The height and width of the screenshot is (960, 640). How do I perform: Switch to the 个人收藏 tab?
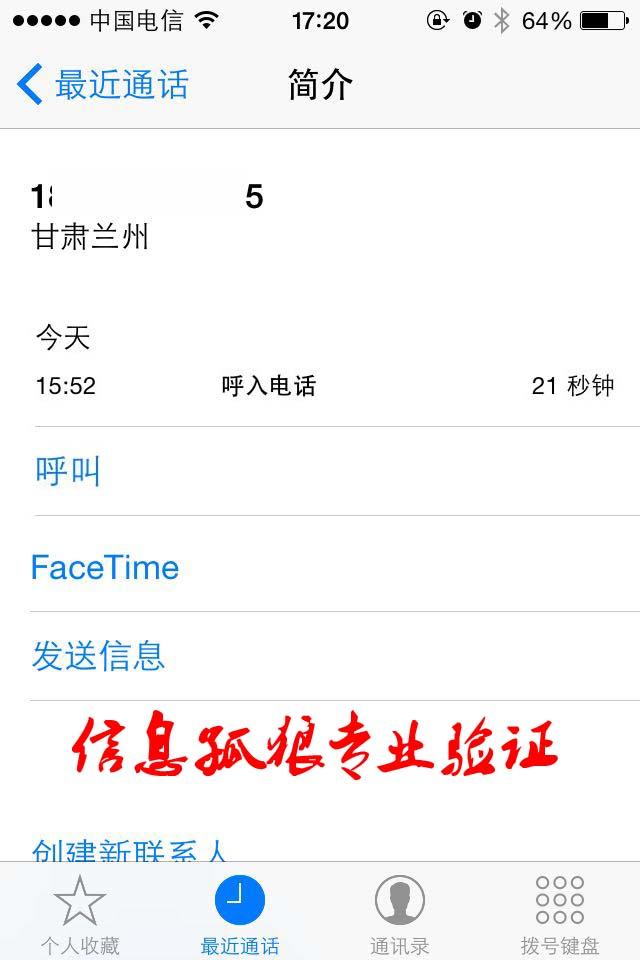tap(80, 912)
